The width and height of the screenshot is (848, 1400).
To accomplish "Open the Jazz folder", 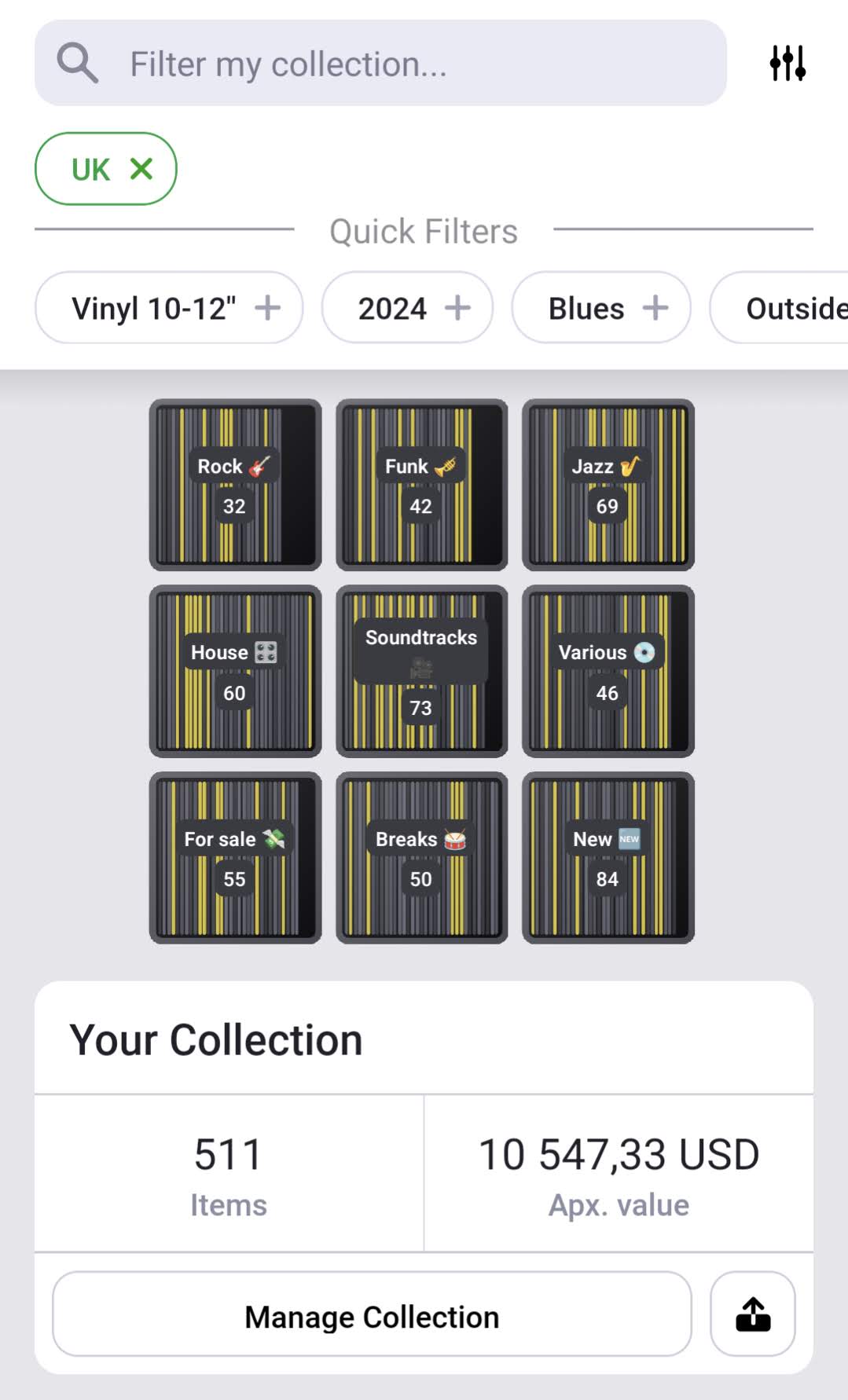I will click(608, 485).
